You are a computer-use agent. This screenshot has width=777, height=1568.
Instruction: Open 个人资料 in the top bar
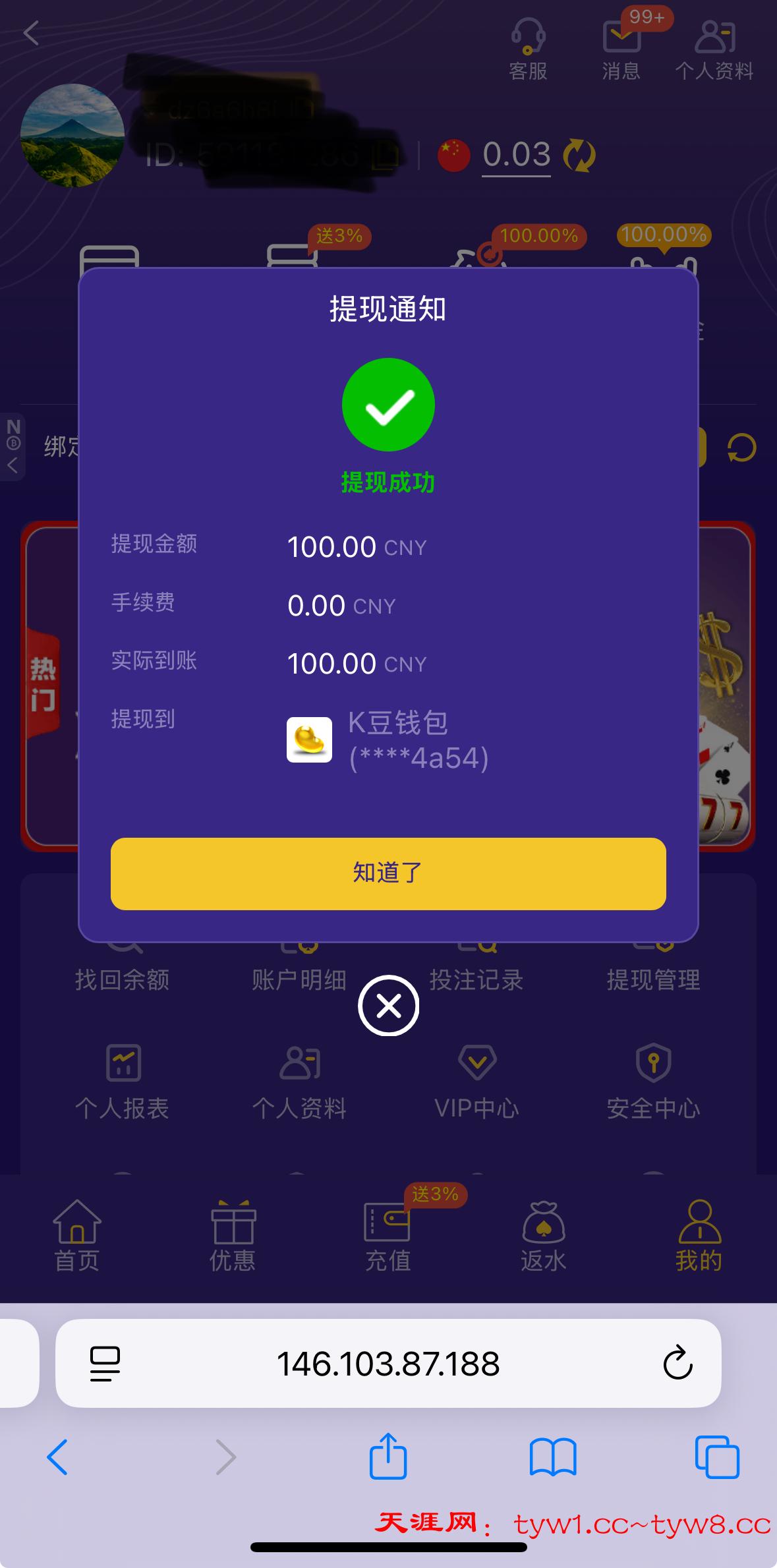point(714,49)
